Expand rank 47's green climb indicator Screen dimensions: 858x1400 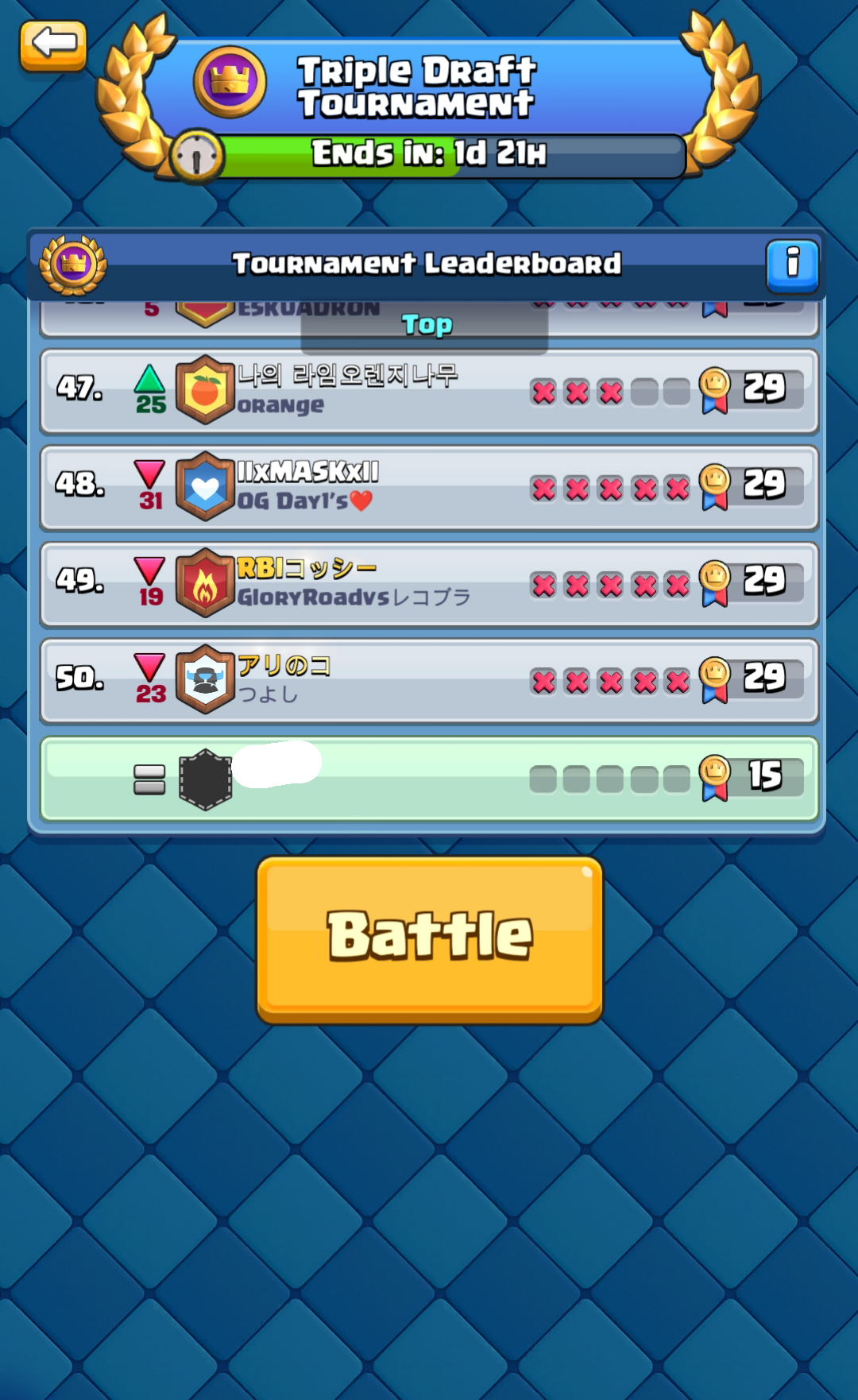[x=149, y=385]
